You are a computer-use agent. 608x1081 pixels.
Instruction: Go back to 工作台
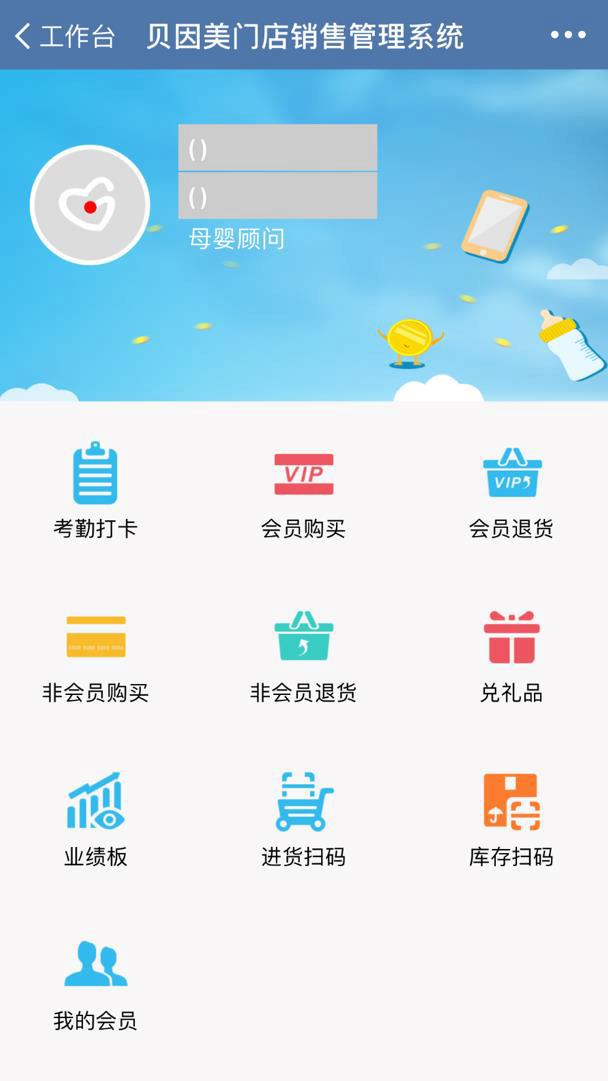[x=64, y=37]
